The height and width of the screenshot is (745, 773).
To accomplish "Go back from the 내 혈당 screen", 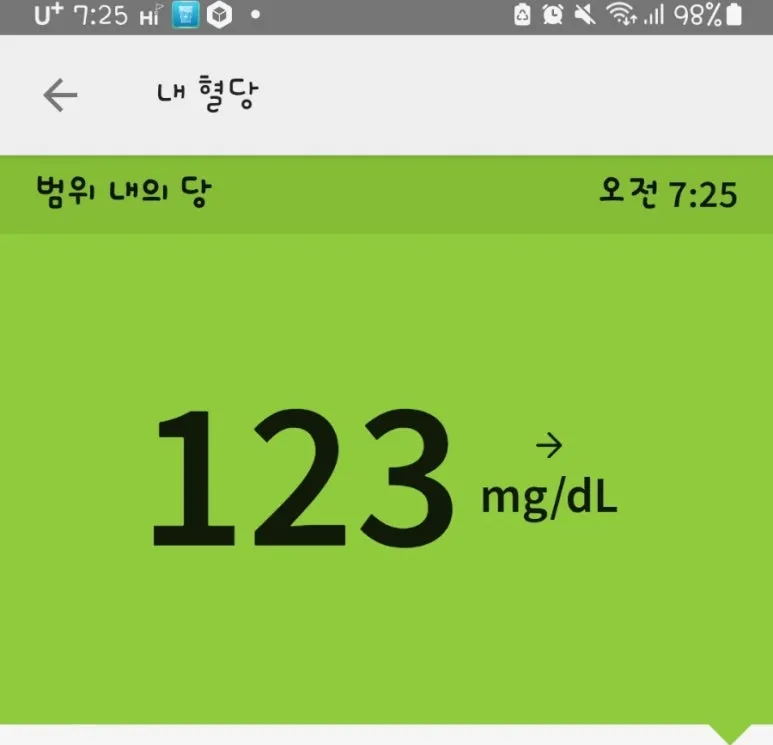I will tap(60, 95).
